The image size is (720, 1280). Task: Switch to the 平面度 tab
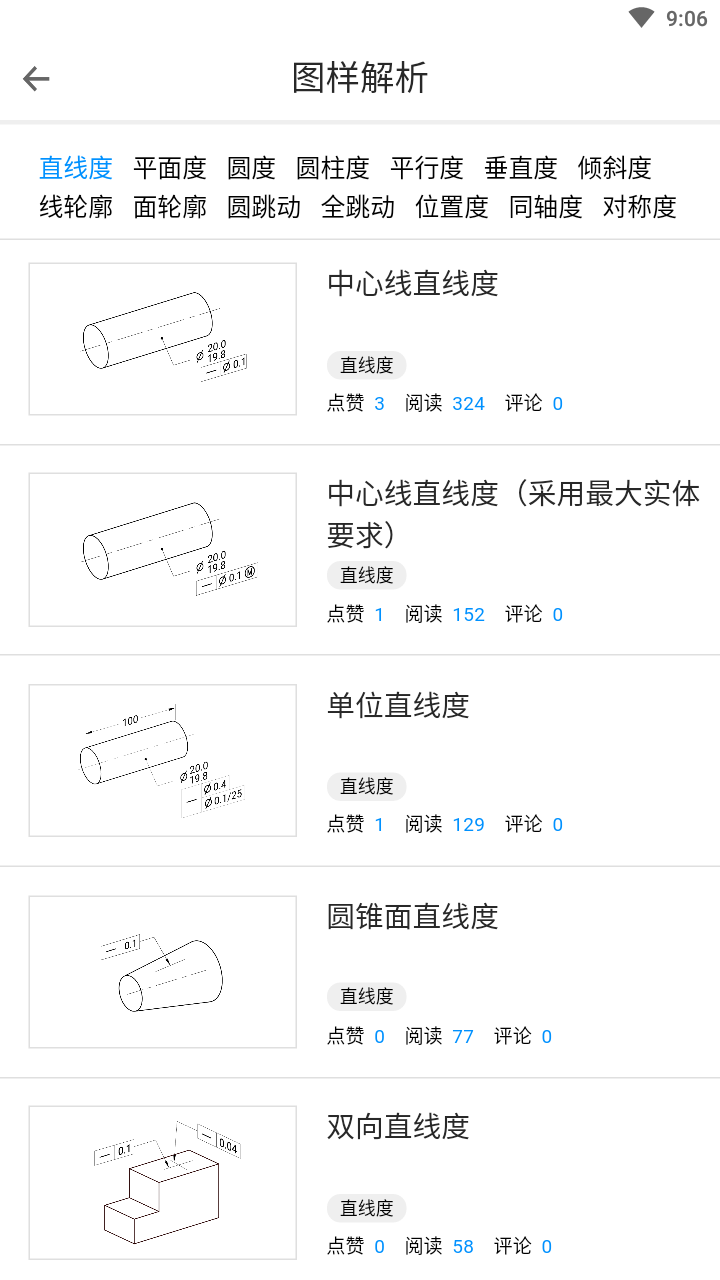(170, 168)
